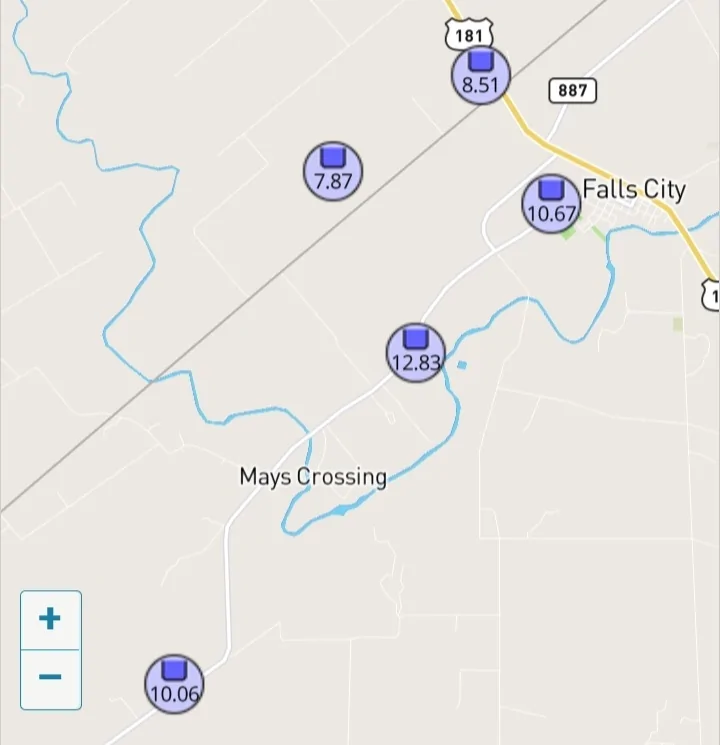View details for the 12.83 marker
The height and width of the screenshot is (745, 720).
(x=416, y=353)
